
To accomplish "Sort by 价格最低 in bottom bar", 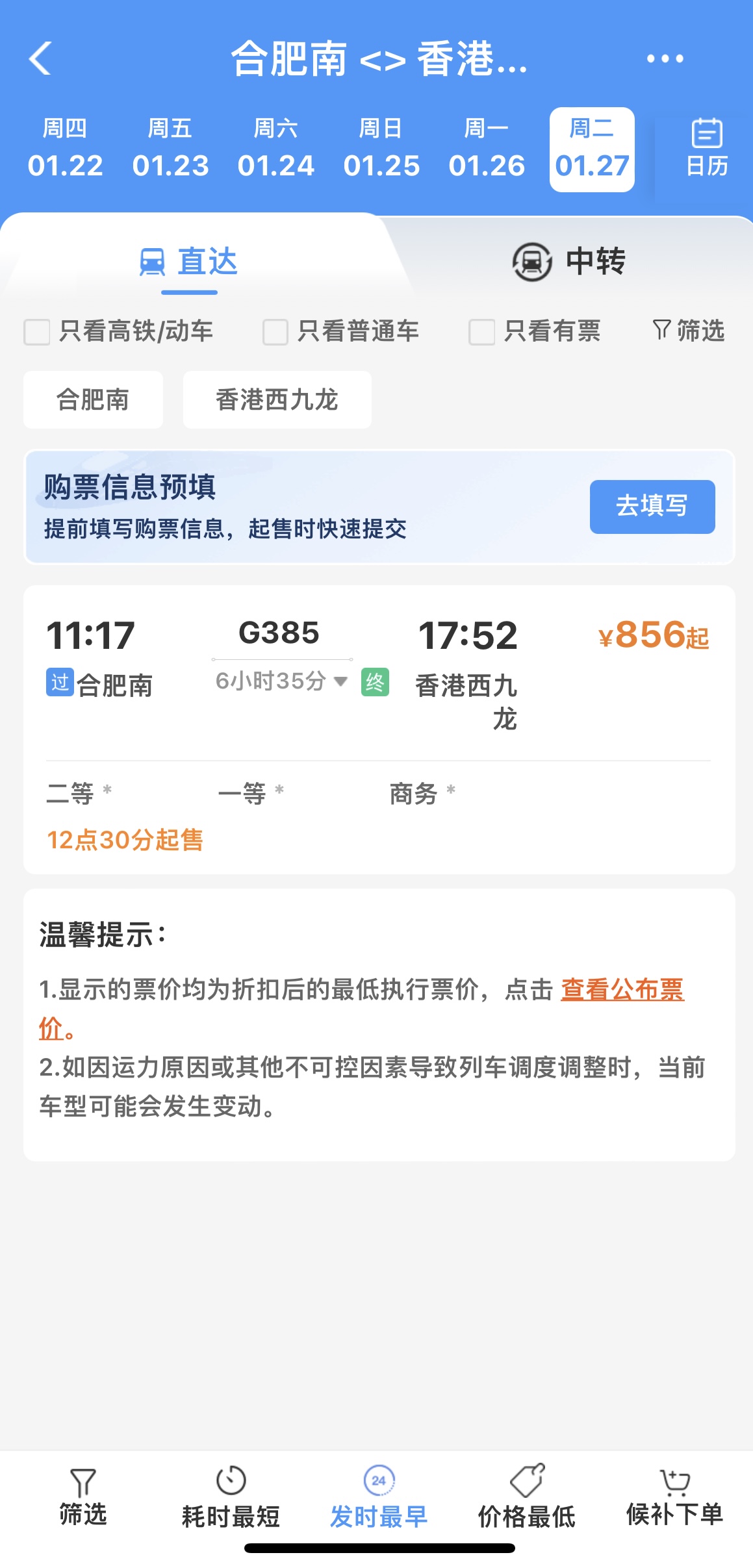I will (x=526, y=1500).
